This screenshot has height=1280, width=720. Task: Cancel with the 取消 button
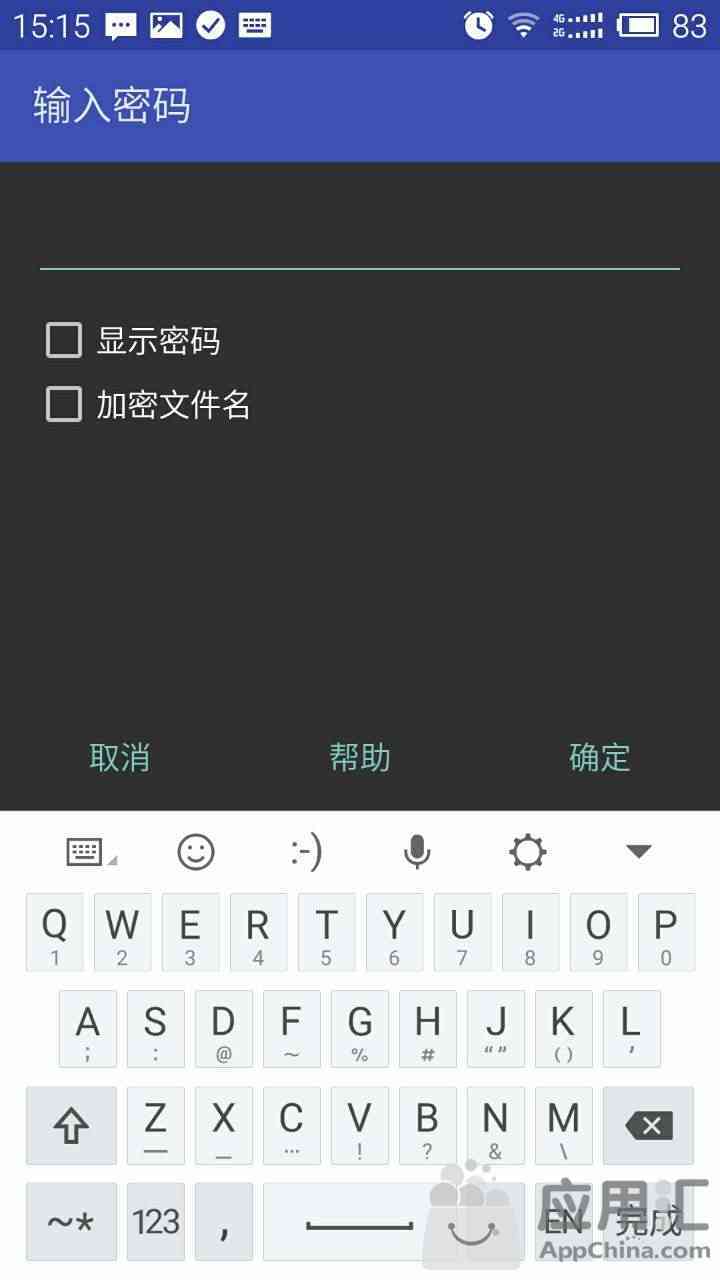pyautogui.click(x=120, y=757)
